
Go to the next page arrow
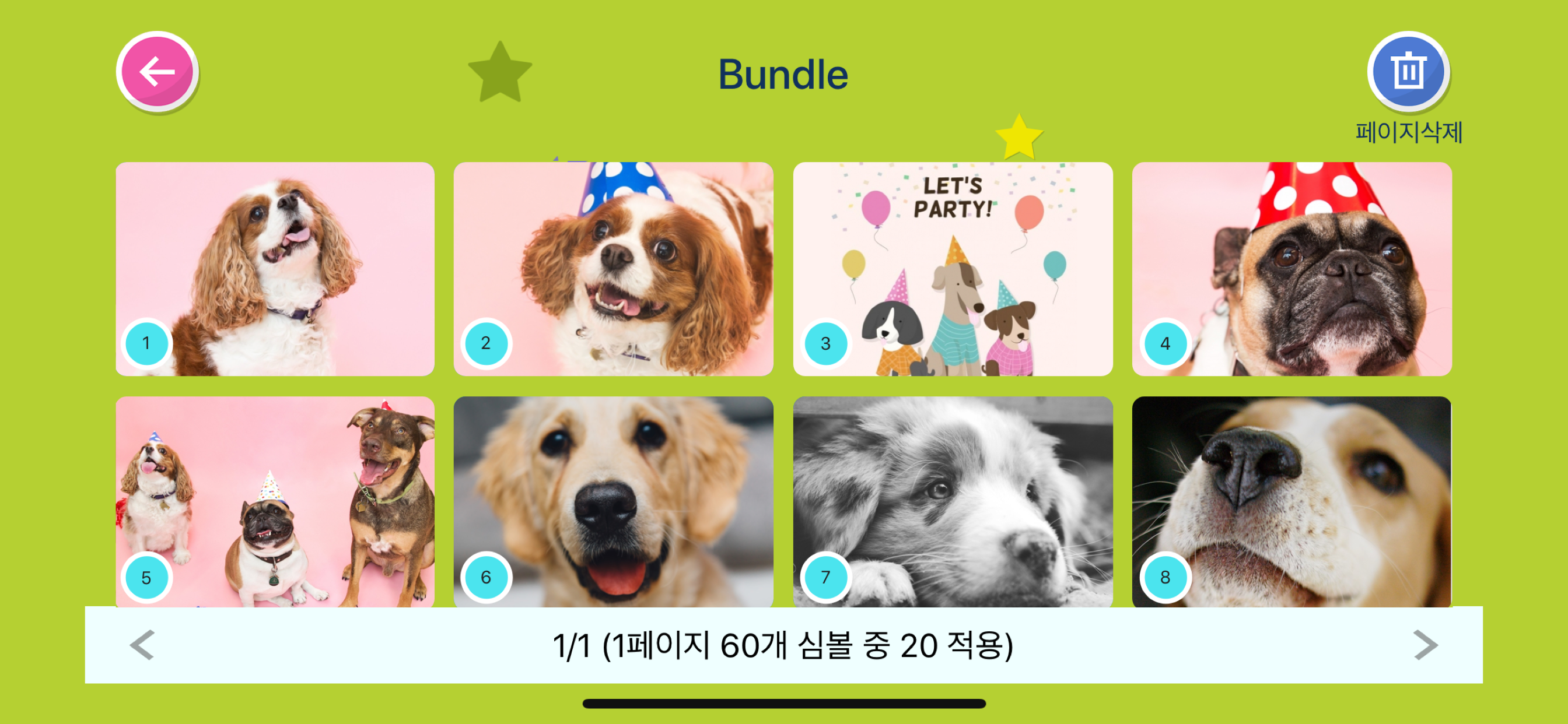pyautogui.click(x=1425, y=645)
